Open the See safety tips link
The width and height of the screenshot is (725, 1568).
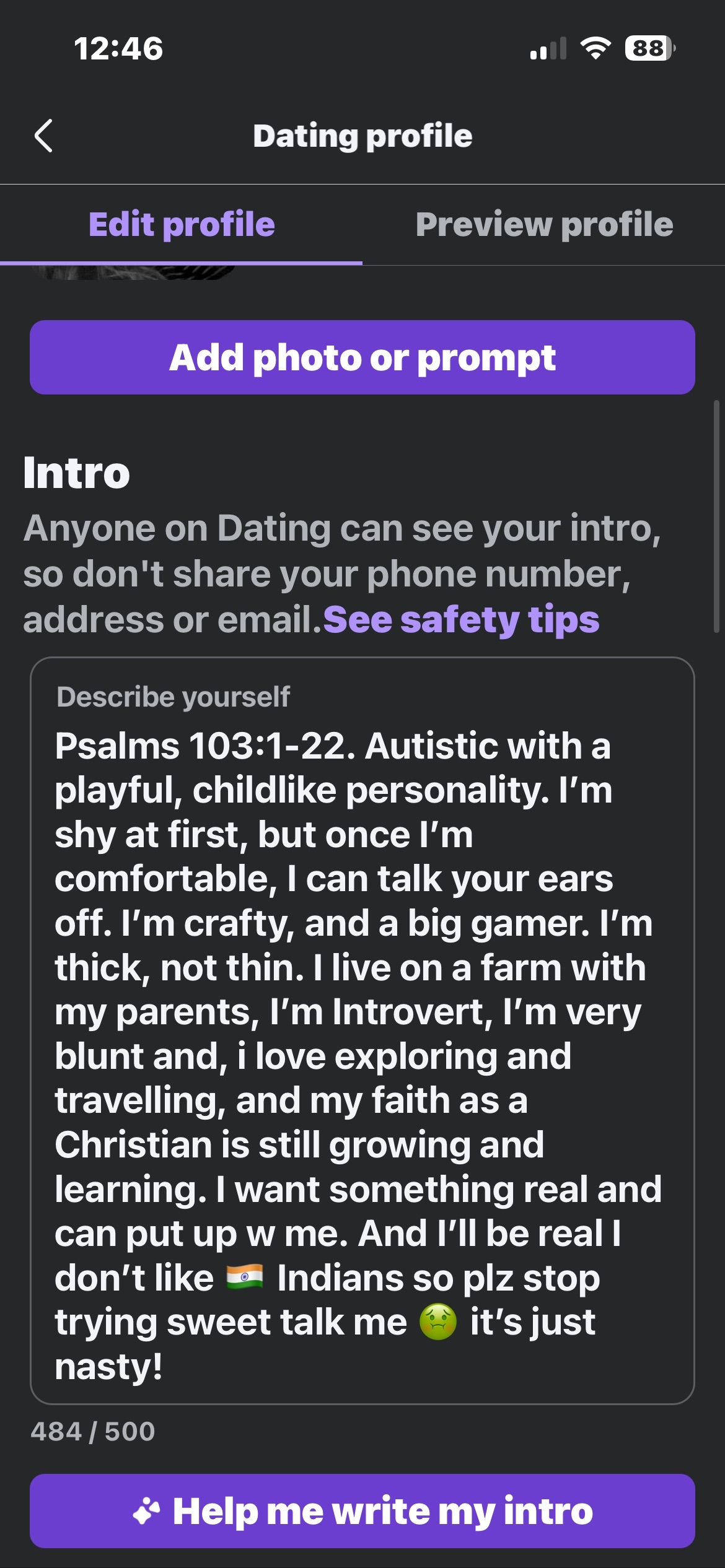pyautogui.click(x=461, y=620)
